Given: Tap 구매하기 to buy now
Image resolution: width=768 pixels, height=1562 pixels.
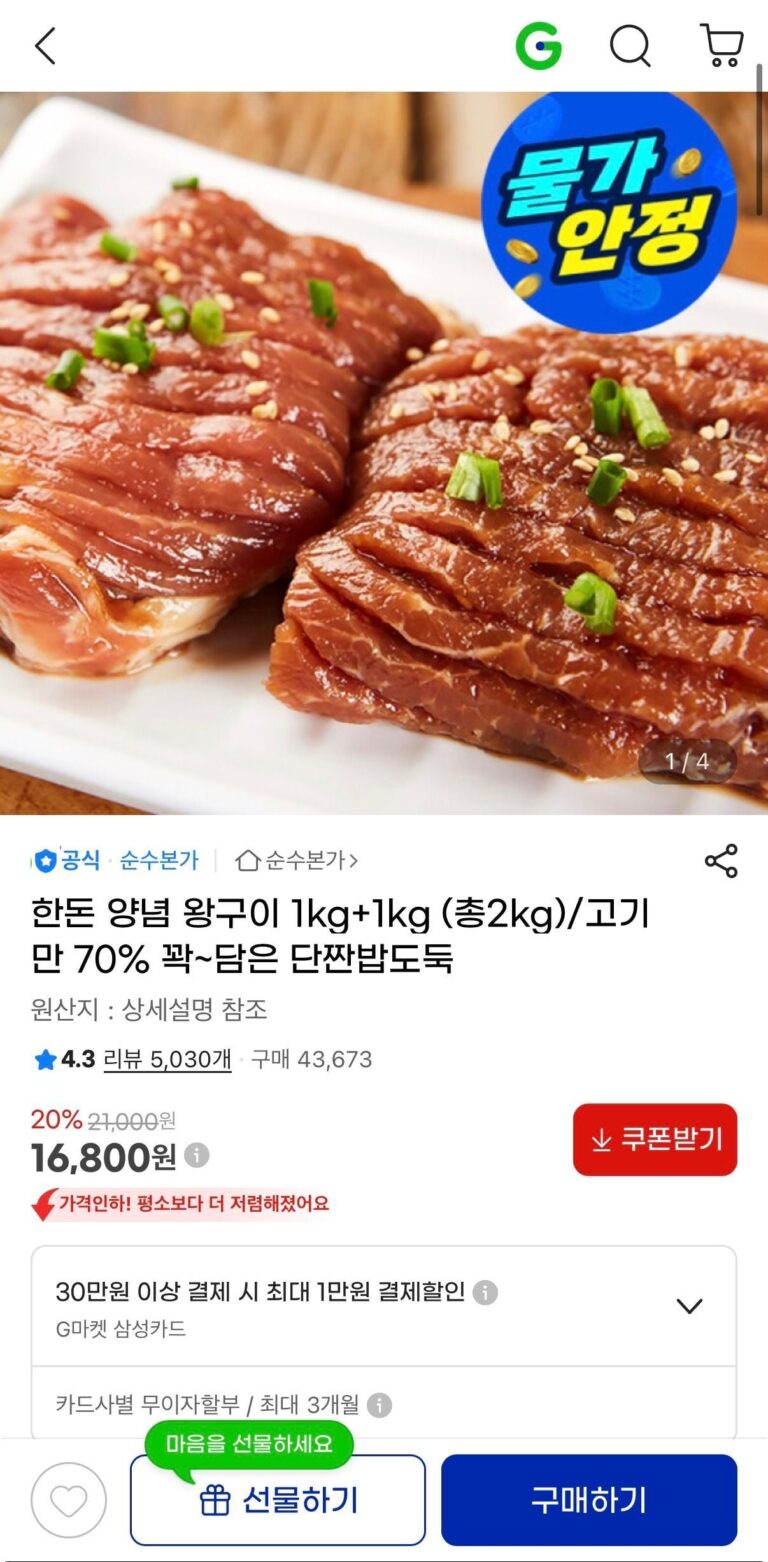Looking at the screenshot, I should coord(588,1500).
